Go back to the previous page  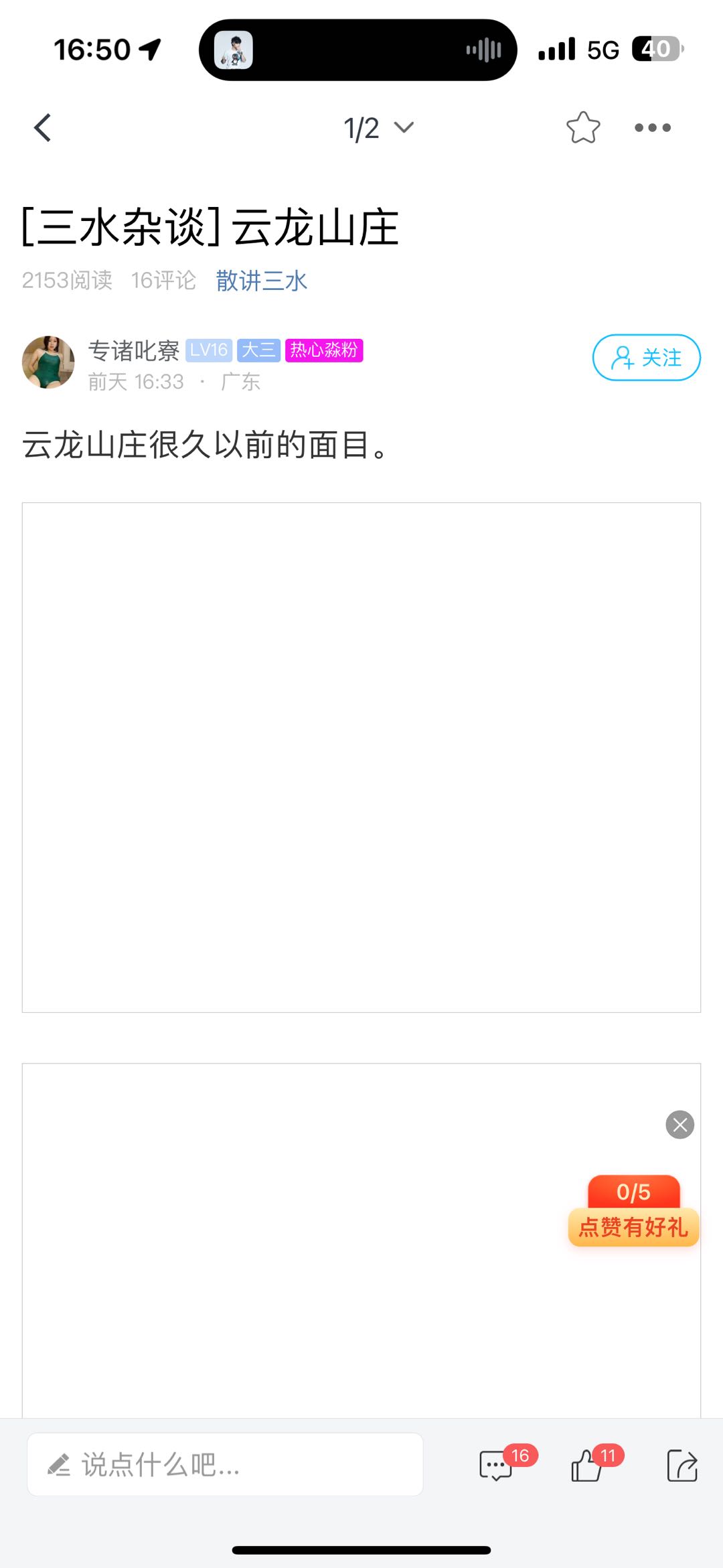pyautogui.click(x=43, y=128)
